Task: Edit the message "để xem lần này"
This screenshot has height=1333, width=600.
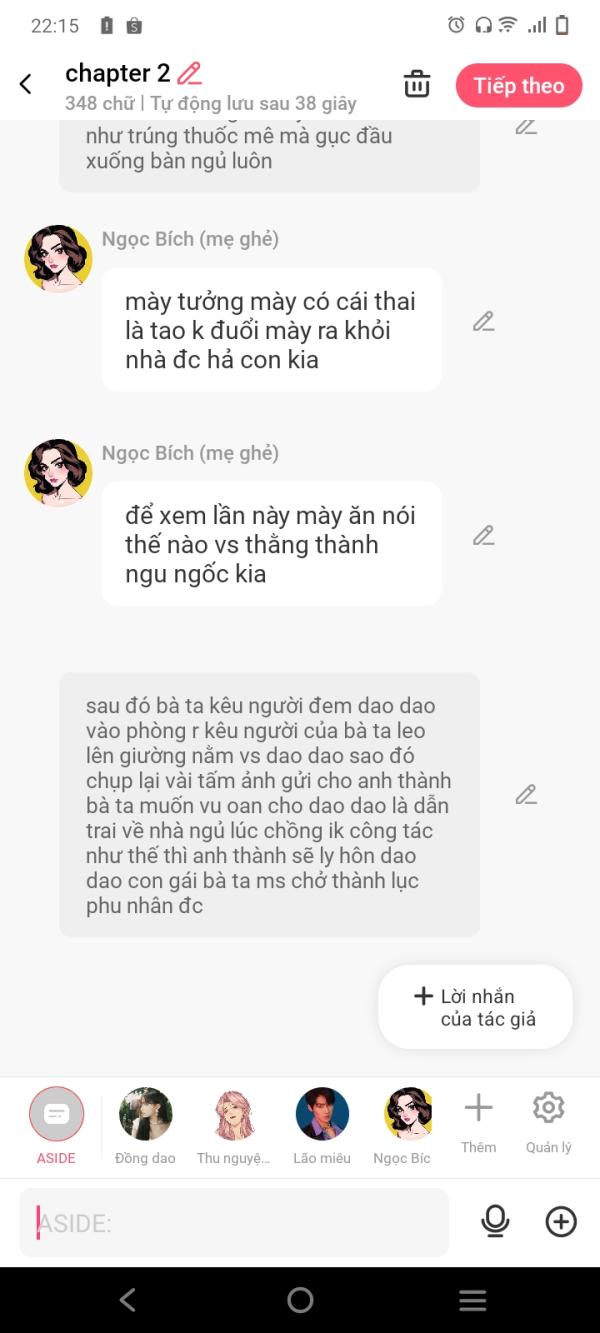Action: click(x=484, y=536)
